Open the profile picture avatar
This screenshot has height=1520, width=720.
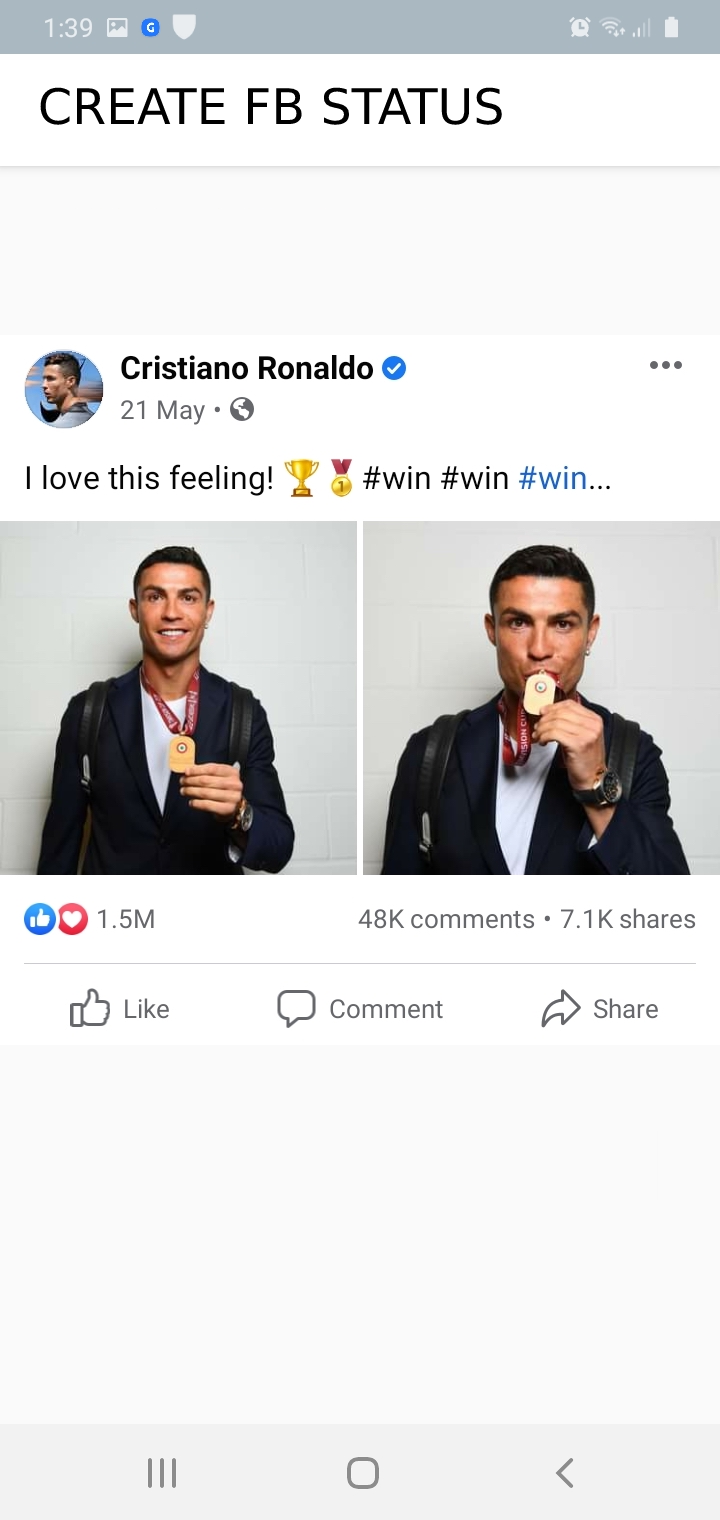pos(63,389)
